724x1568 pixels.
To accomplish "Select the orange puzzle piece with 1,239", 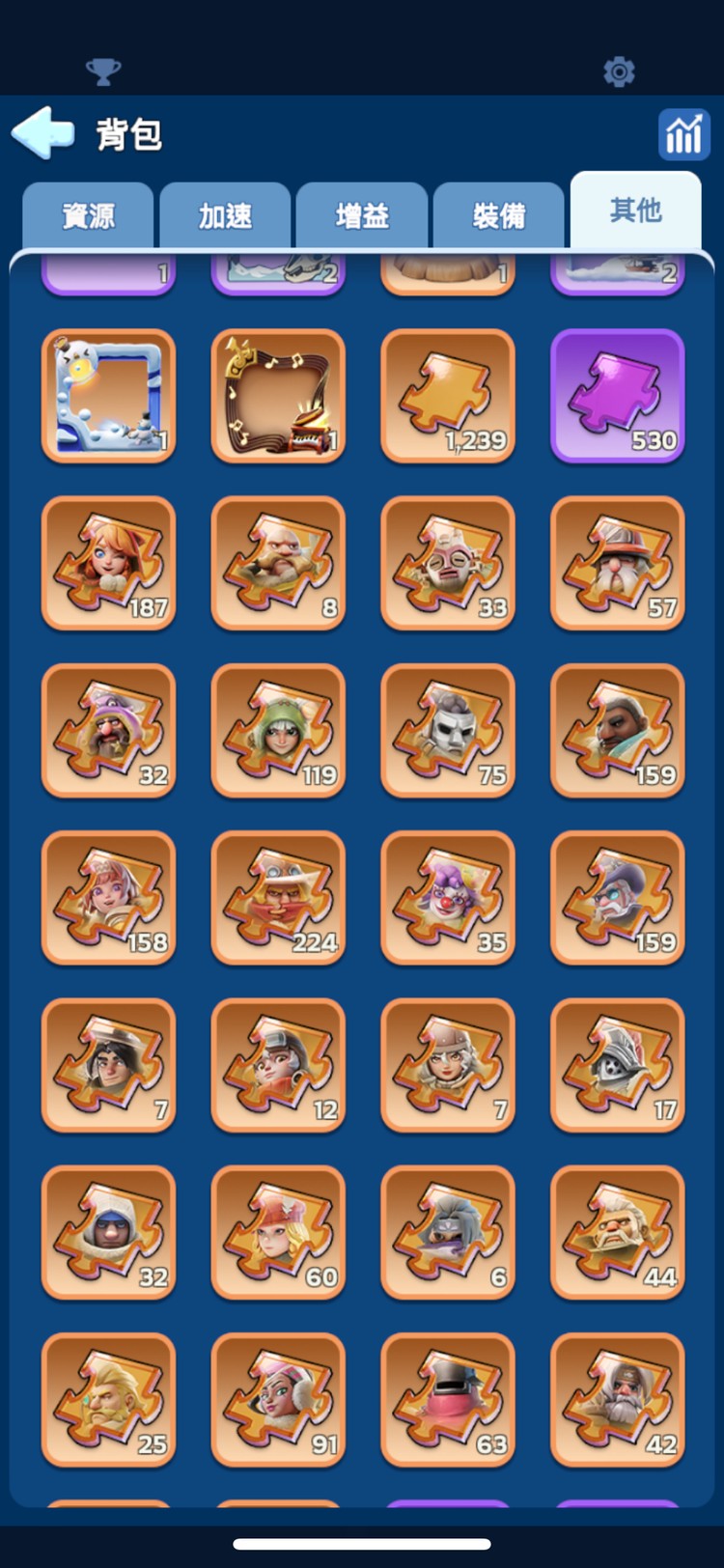I will [x=448, y=396].
